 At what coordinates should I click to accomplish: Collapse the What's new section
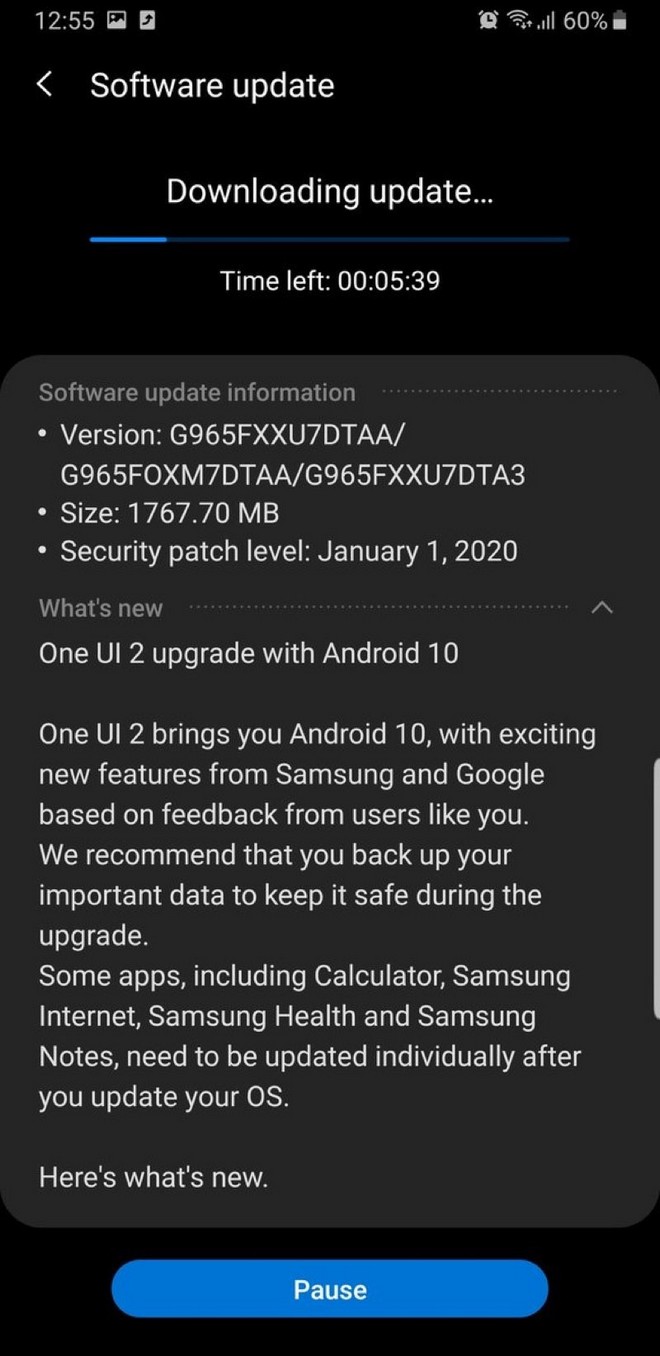[602, 607]
